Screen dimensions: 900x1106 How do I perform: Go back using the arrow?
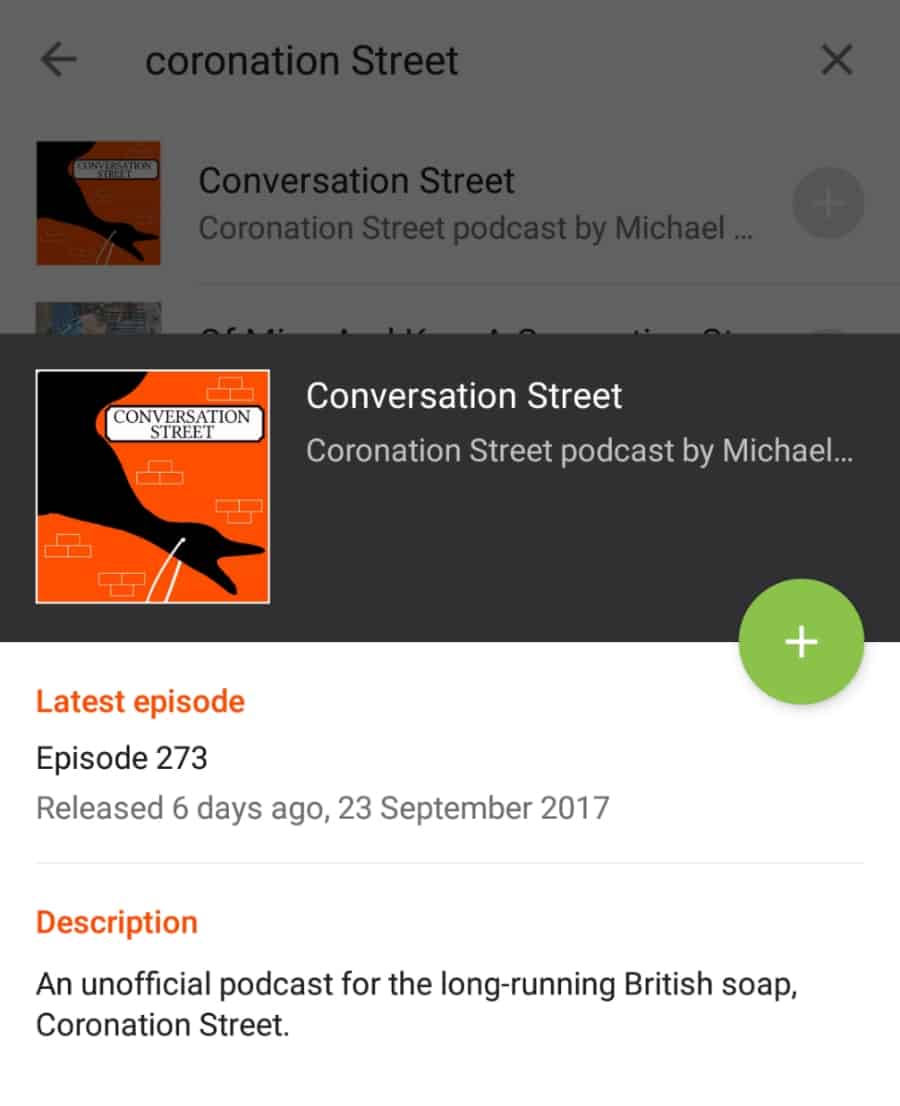(x=58, y=61)
